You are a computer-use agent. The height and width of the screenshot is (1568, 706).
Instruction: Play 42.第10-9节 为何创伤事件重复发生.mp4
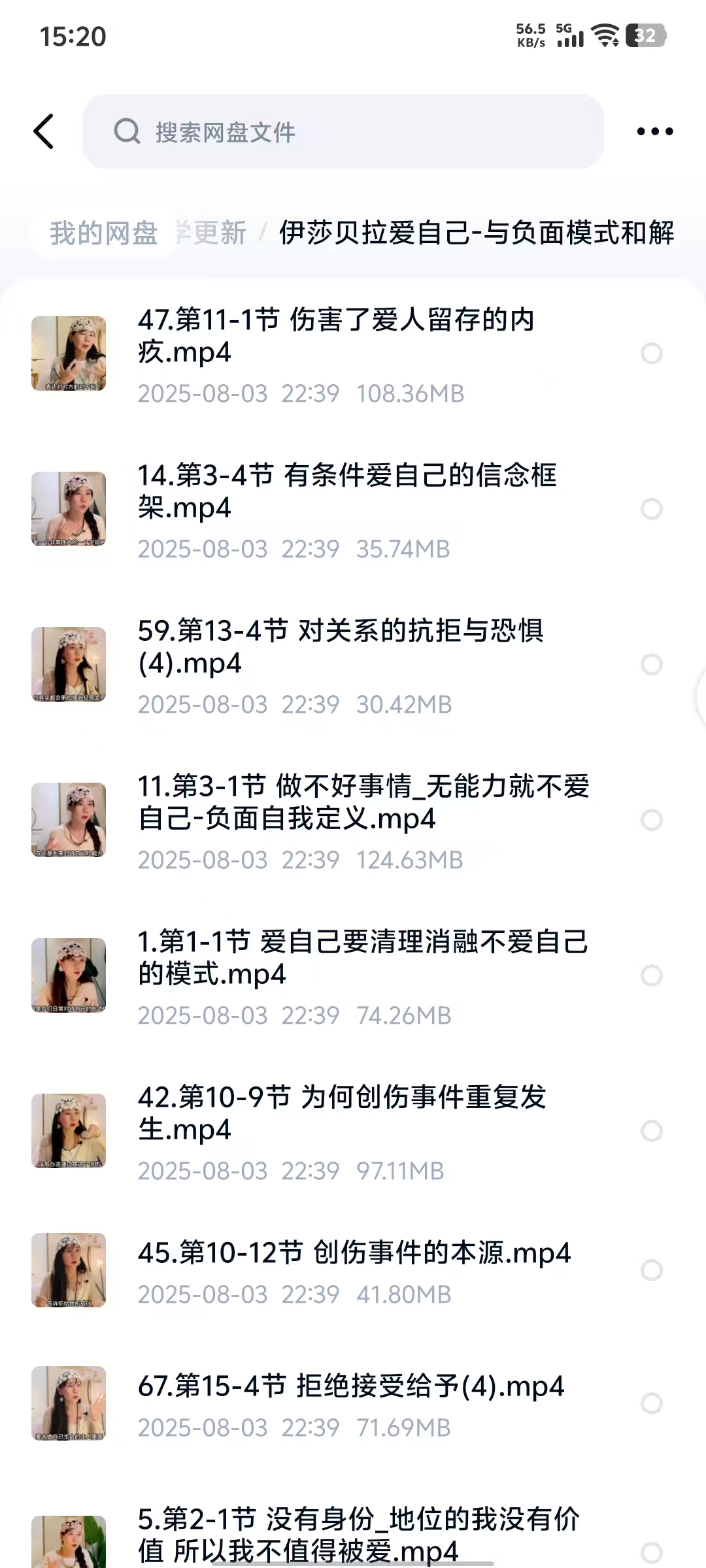click(x=341, y=1113)
